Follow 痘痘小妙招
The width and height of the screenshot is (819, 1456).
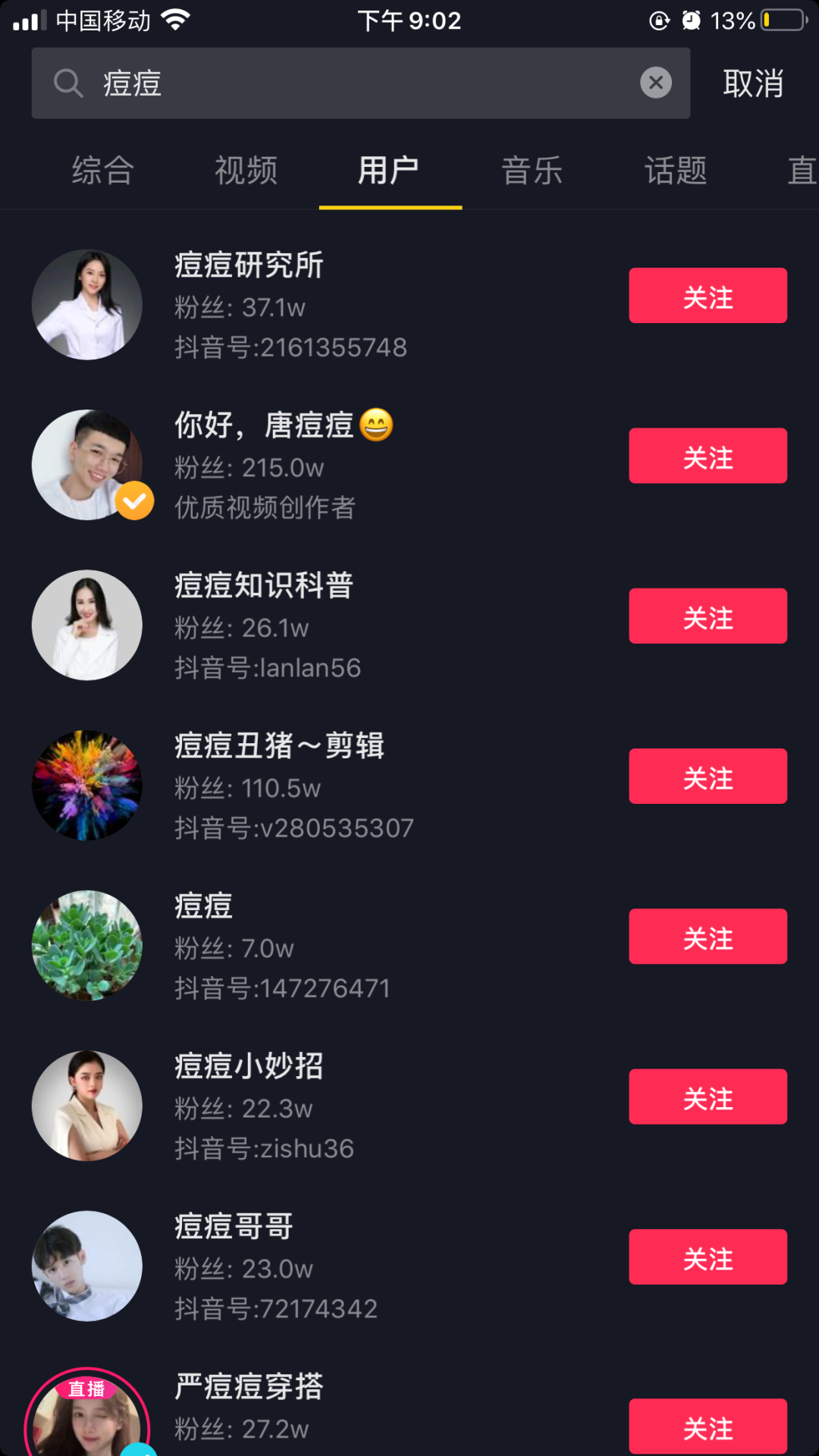coord(708,1097)
